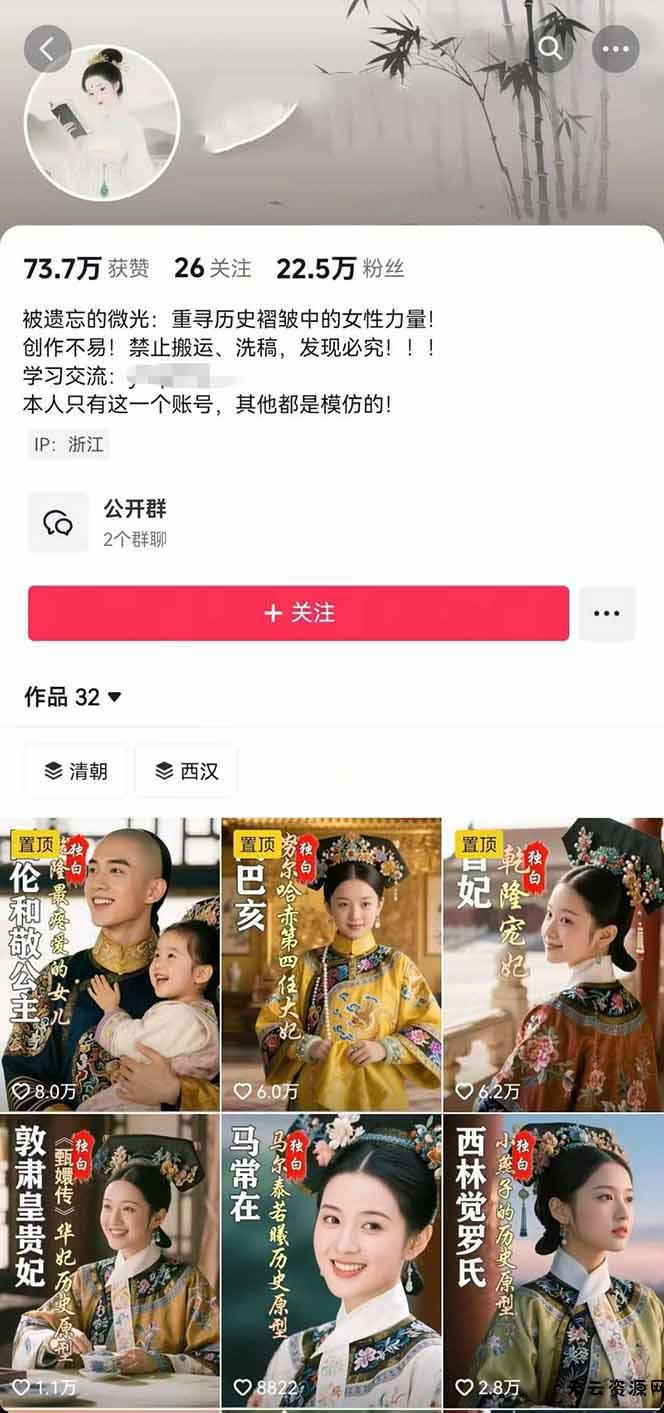
Task: Open the 马常在 video
Action: [x=331, y=1262]
